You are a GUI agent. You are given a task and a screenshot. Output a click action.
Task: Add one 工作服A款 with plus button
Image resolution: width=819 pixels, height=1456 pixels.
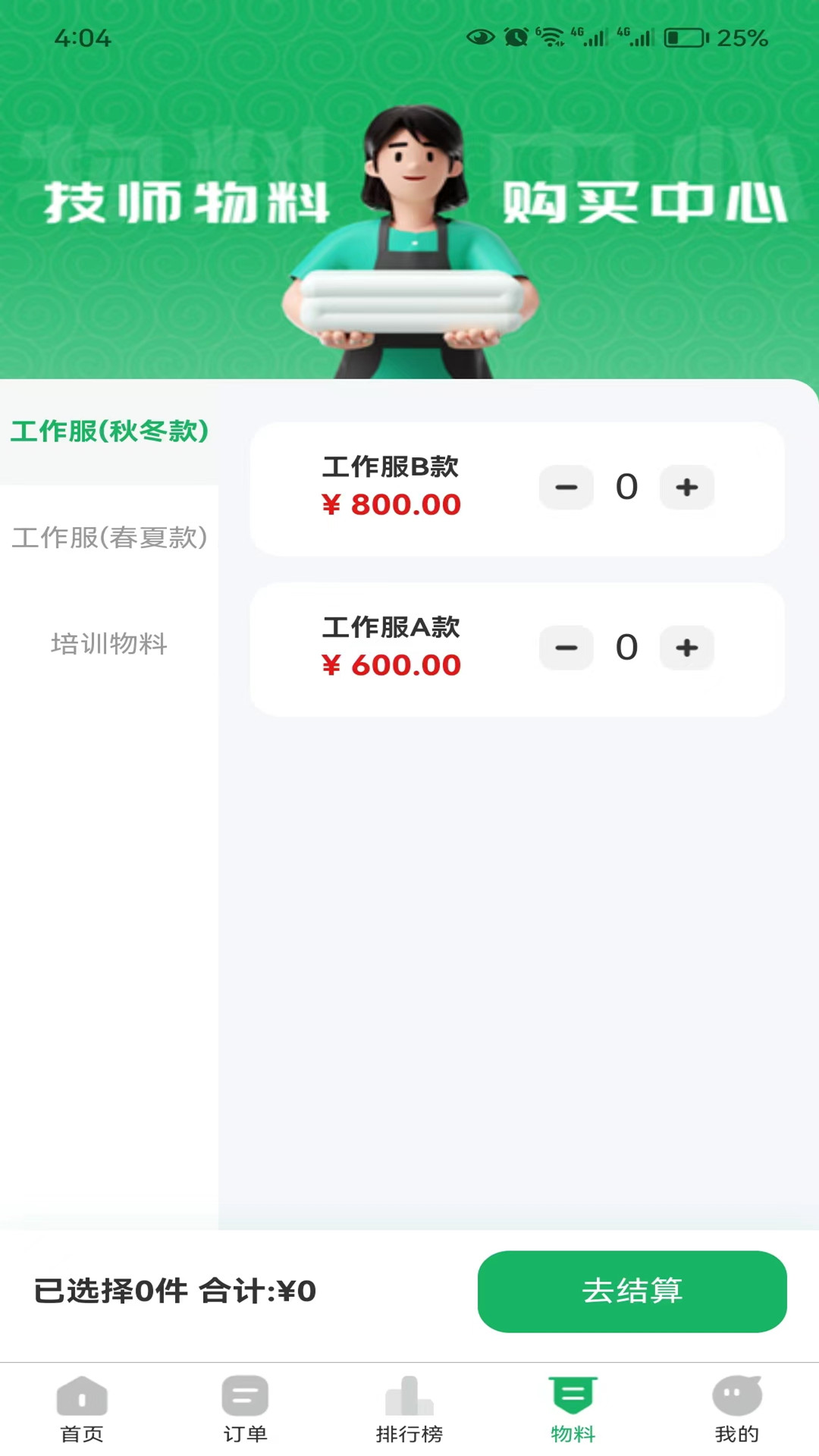click(x=687, y=648)
